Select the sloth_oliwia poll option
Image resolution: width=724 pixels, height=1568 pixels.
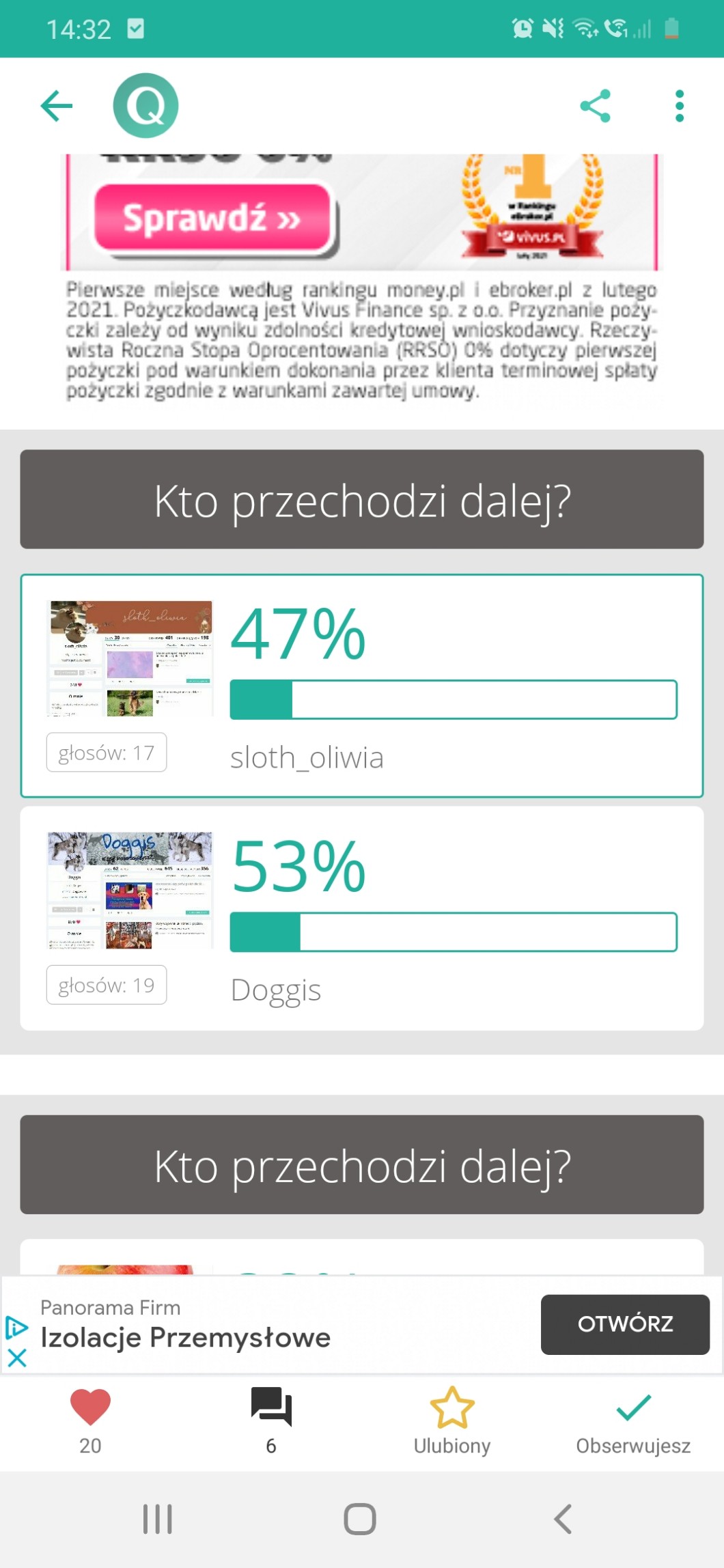(x=362, y=686)
